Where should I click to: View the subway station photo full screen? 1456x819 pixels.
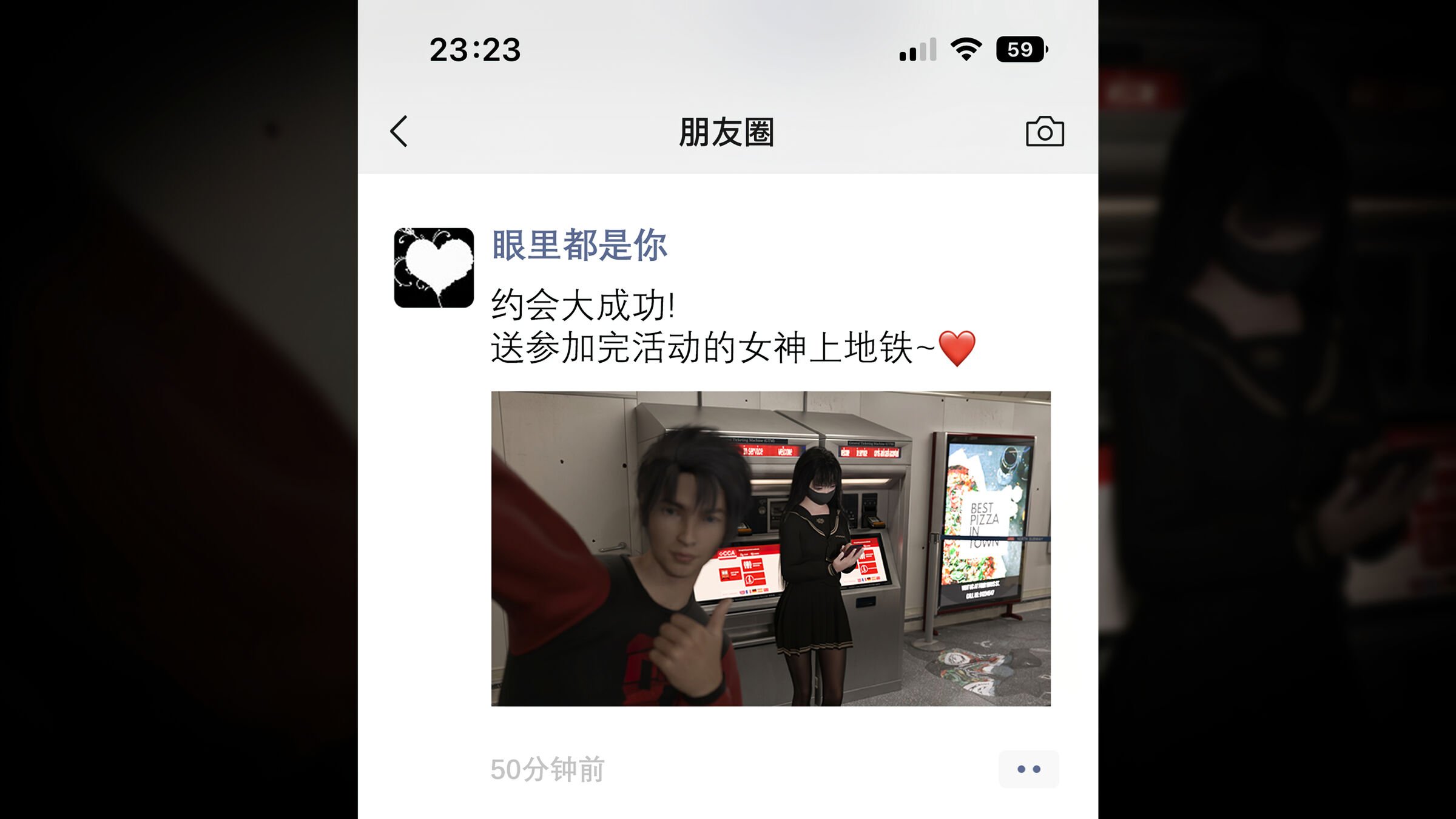pyautogui.click(x=770, y=548)
